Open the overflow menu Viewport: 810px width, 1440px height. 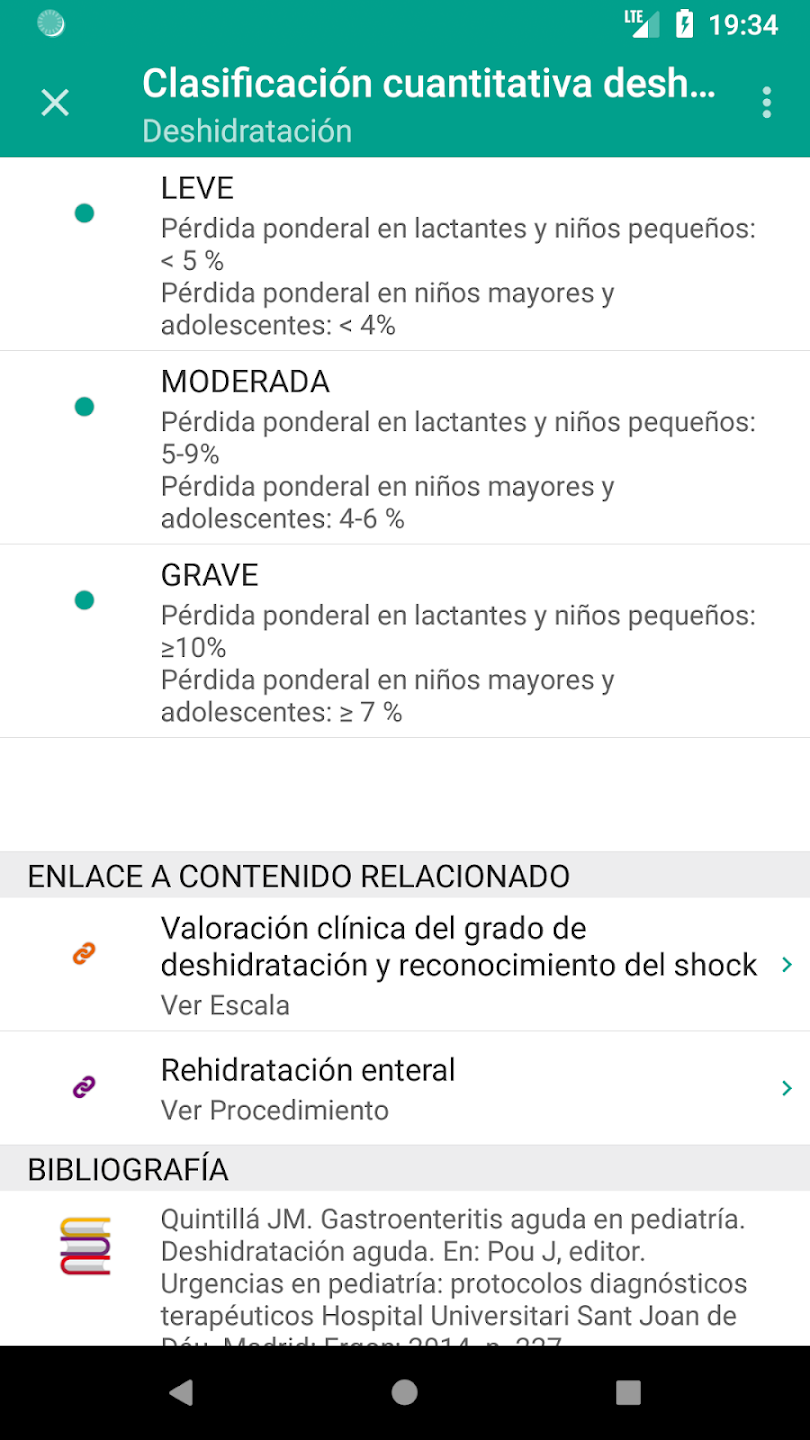[x=767, y=102]
